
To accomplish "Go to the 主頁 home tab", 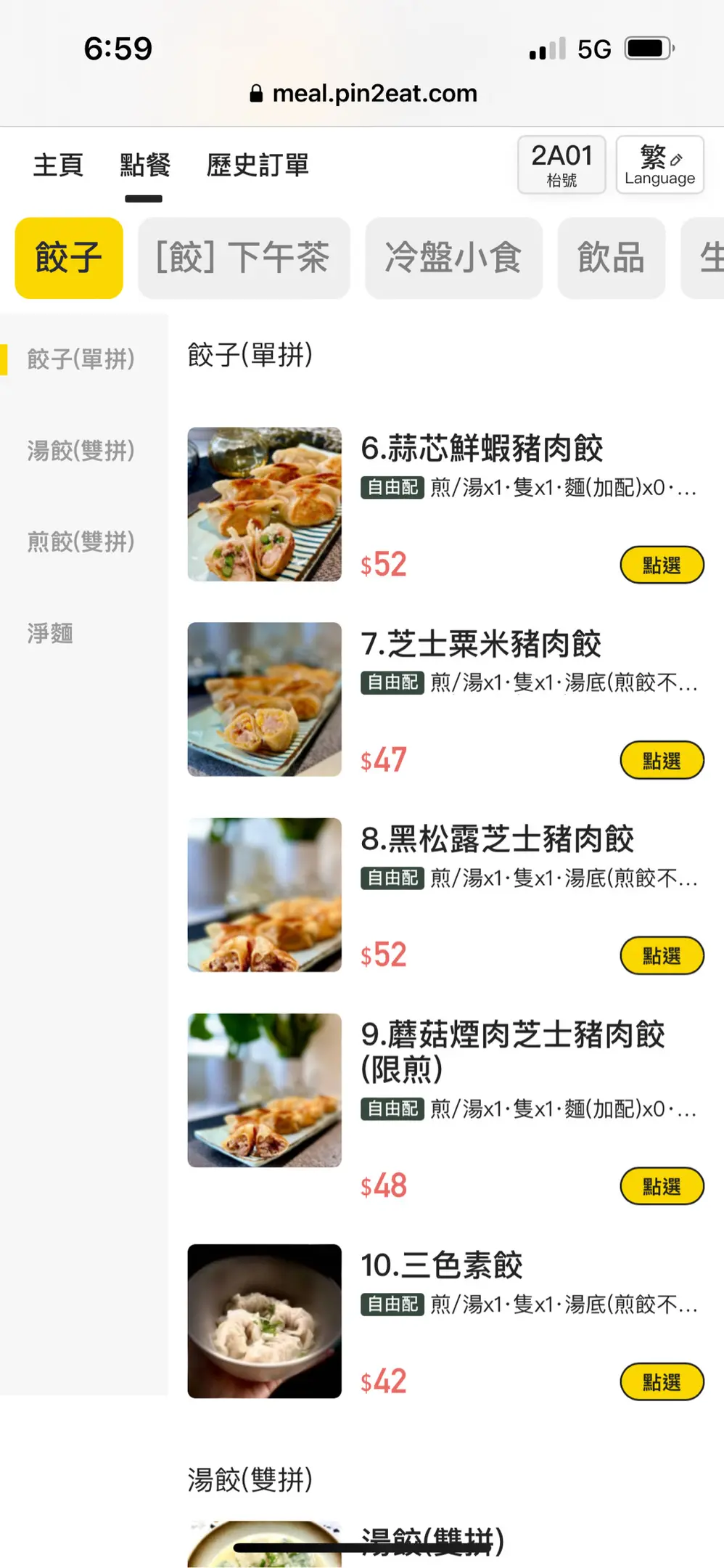I will (x=58, y=166).
